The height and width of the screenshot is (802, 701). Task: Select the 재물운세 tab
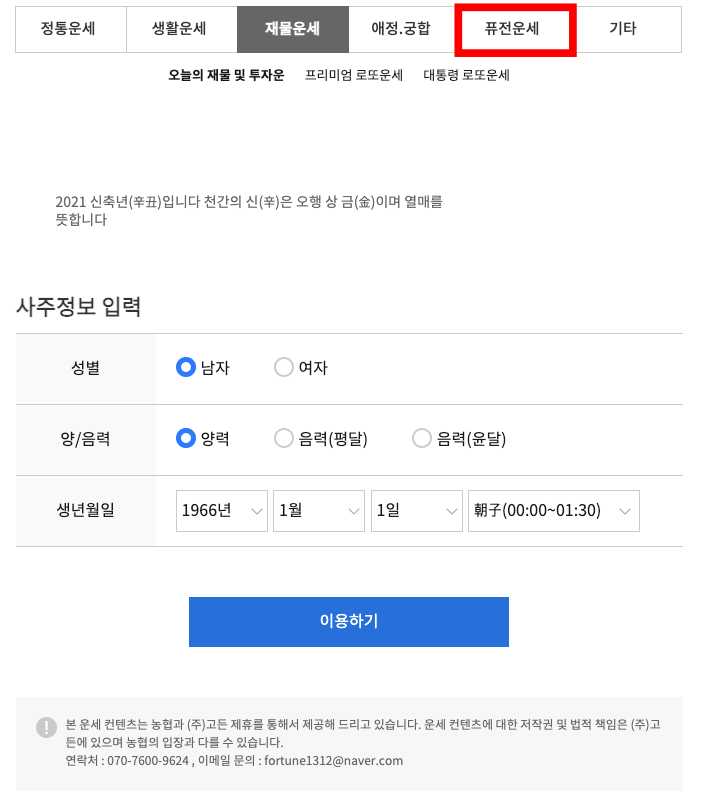pos(292,29)
